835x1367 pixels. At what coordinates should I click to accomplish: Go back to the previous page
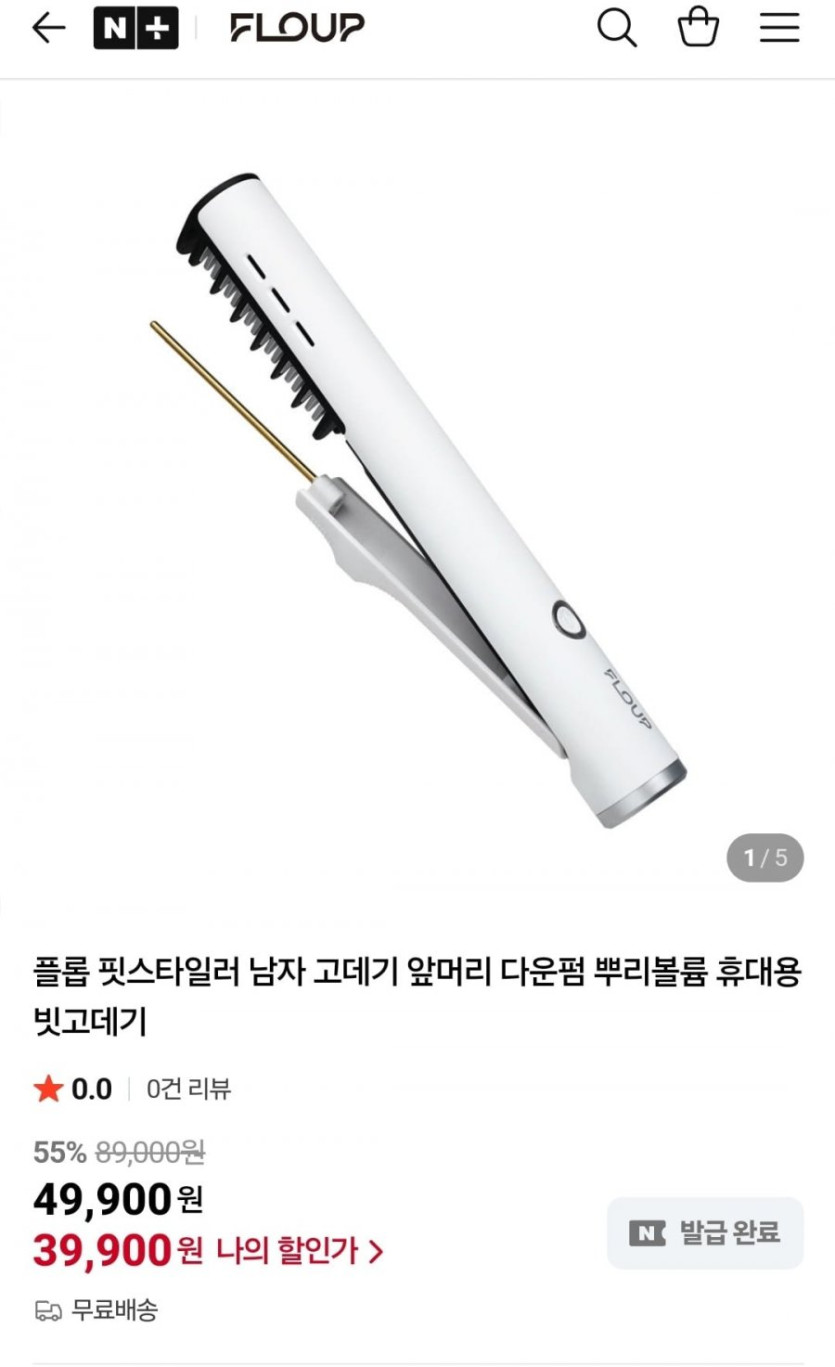coord(48,29)
